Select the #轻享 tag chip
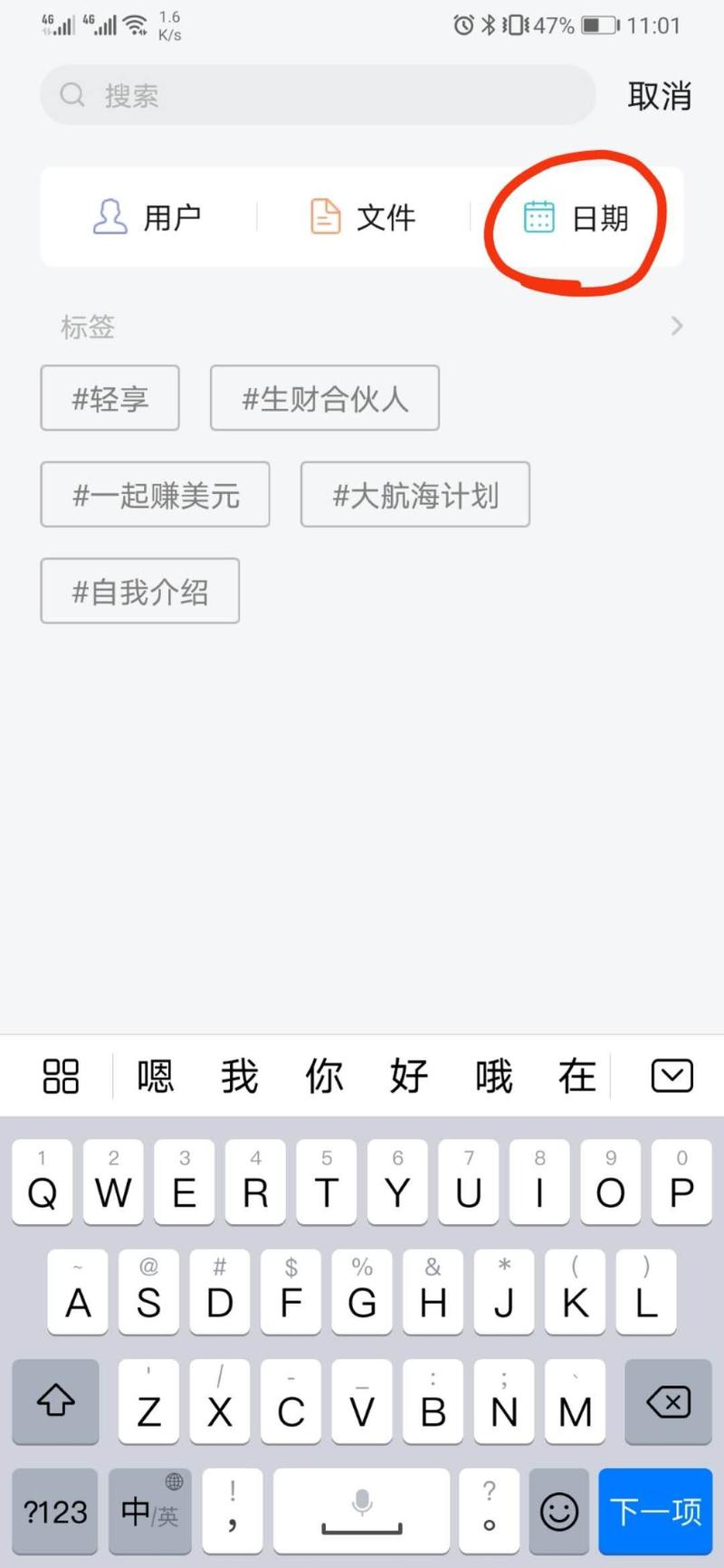This screenshot has width=724, height=1568. click(110, 398)
